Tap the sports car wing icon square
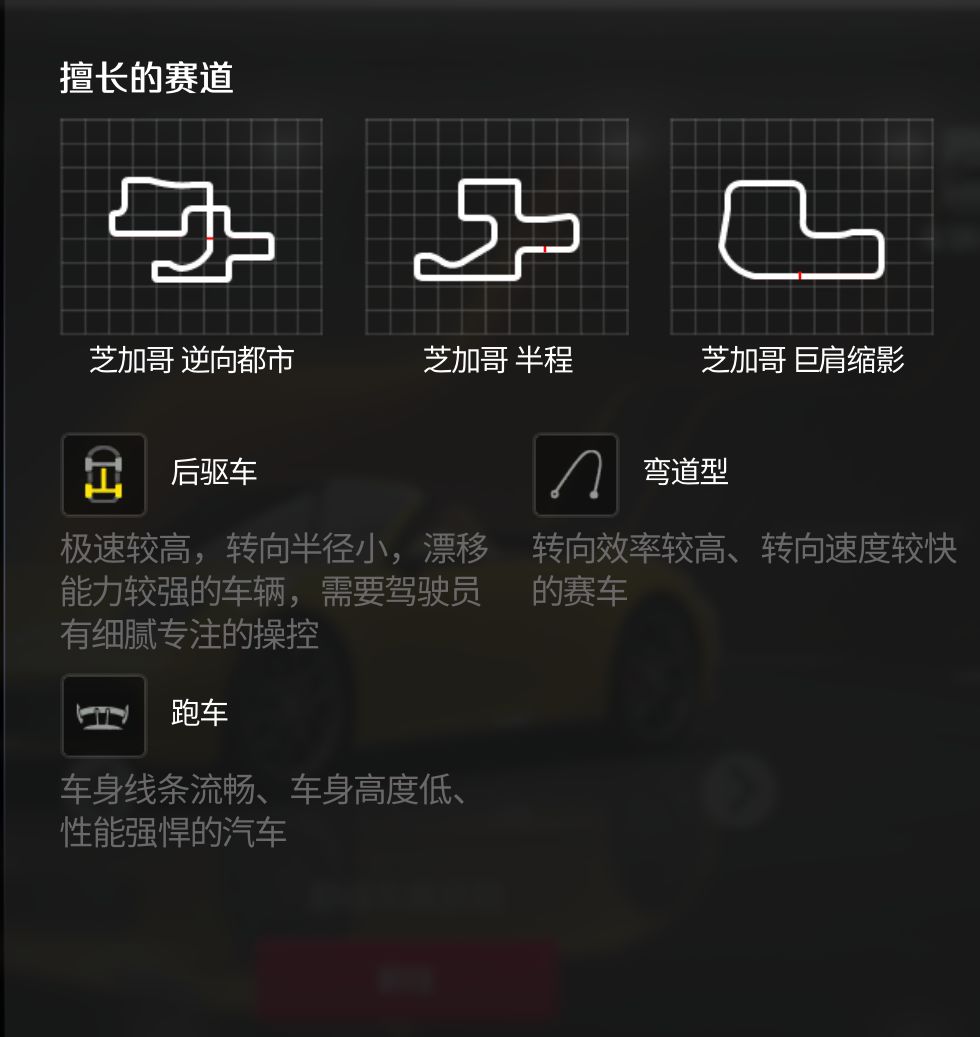The width and height of the screenshot is (980, 1037). pyautogui.click(x=103, y=717)
